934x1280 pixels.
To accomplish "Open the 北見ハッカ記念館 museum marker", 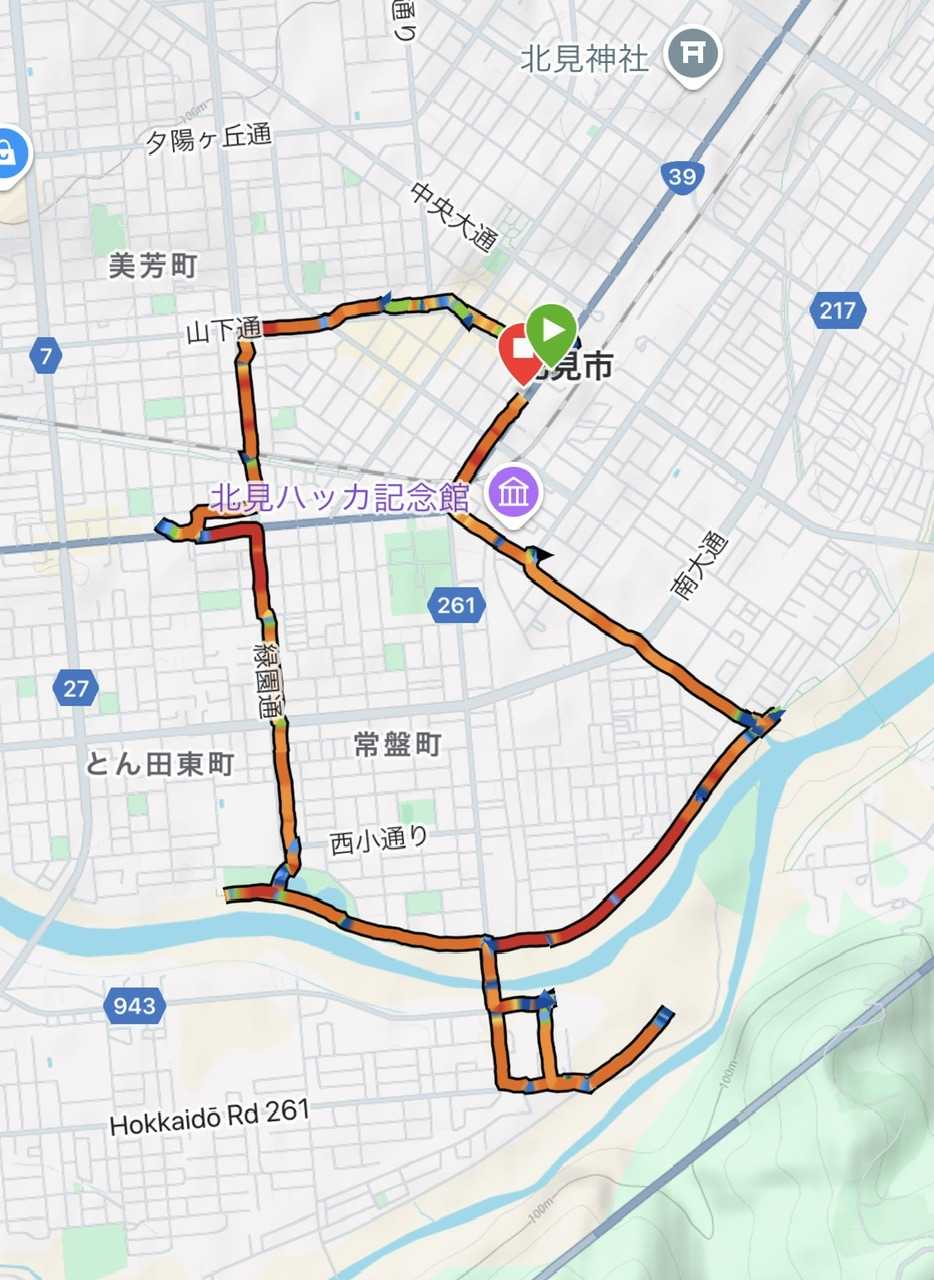I will [x=514, y=493].
